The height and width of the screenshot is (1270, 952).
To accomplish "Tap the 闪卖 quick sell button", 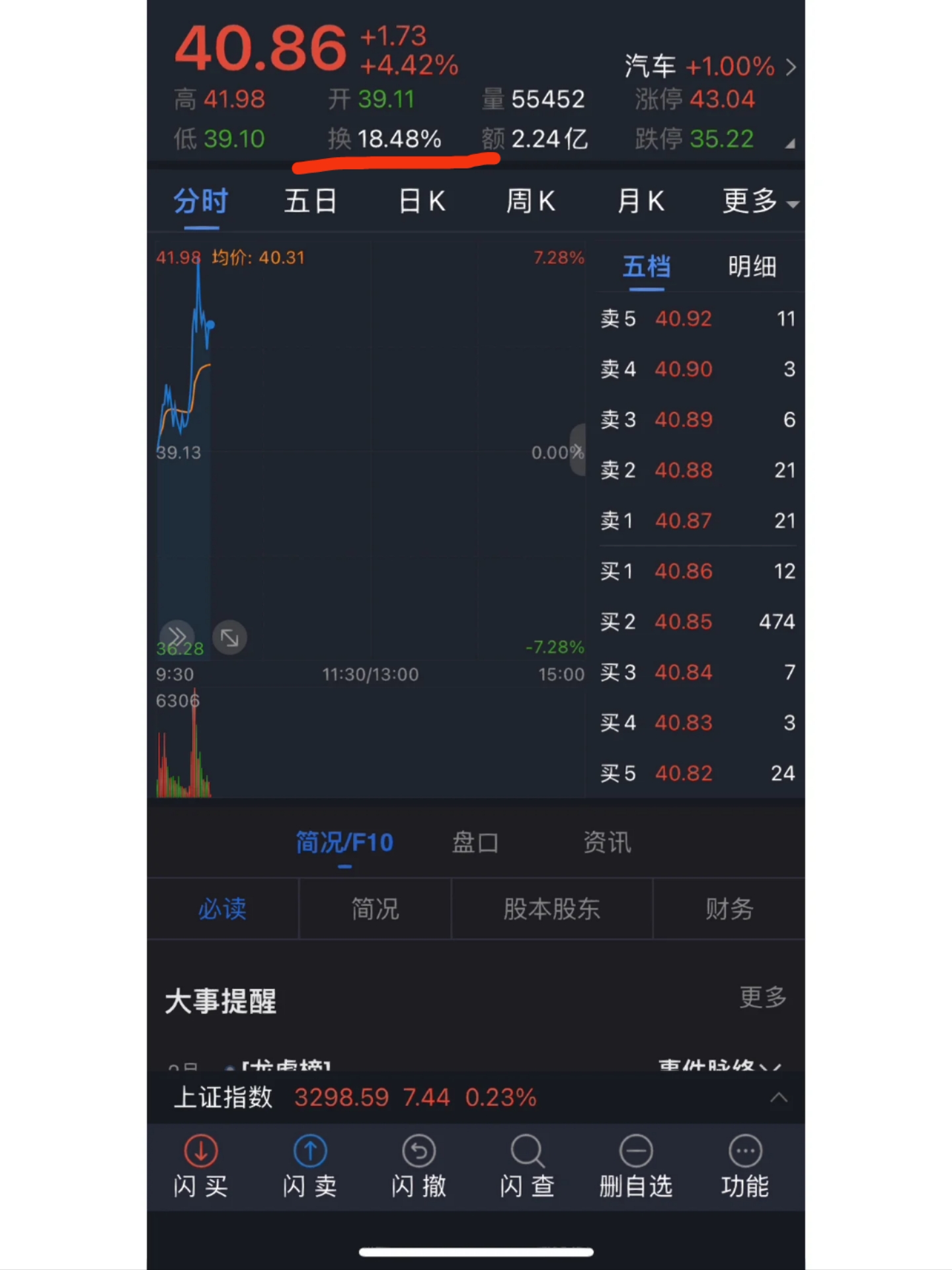I will (310, 1168).
